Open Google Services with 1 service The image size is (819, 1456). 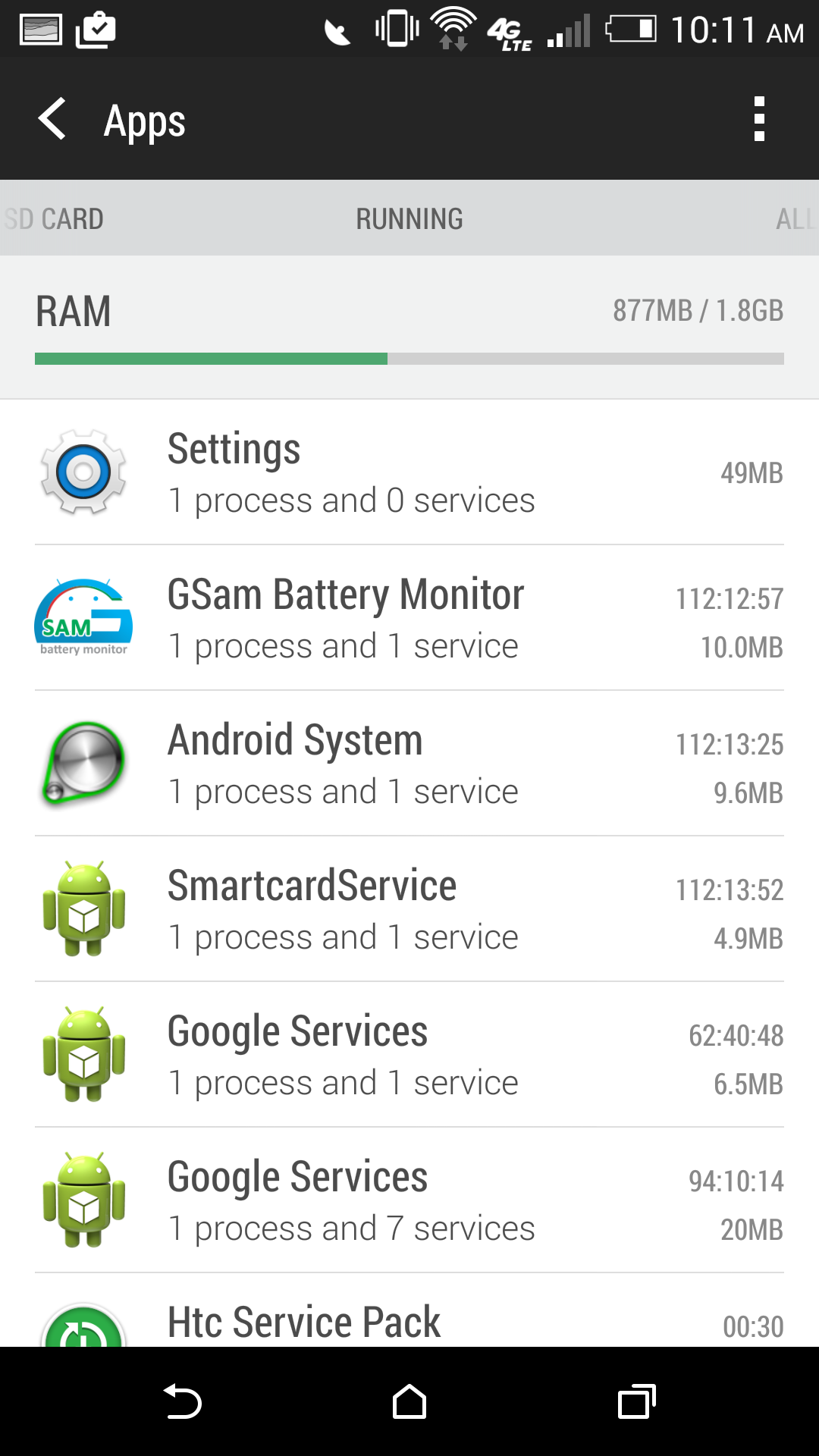(409, 1055)
